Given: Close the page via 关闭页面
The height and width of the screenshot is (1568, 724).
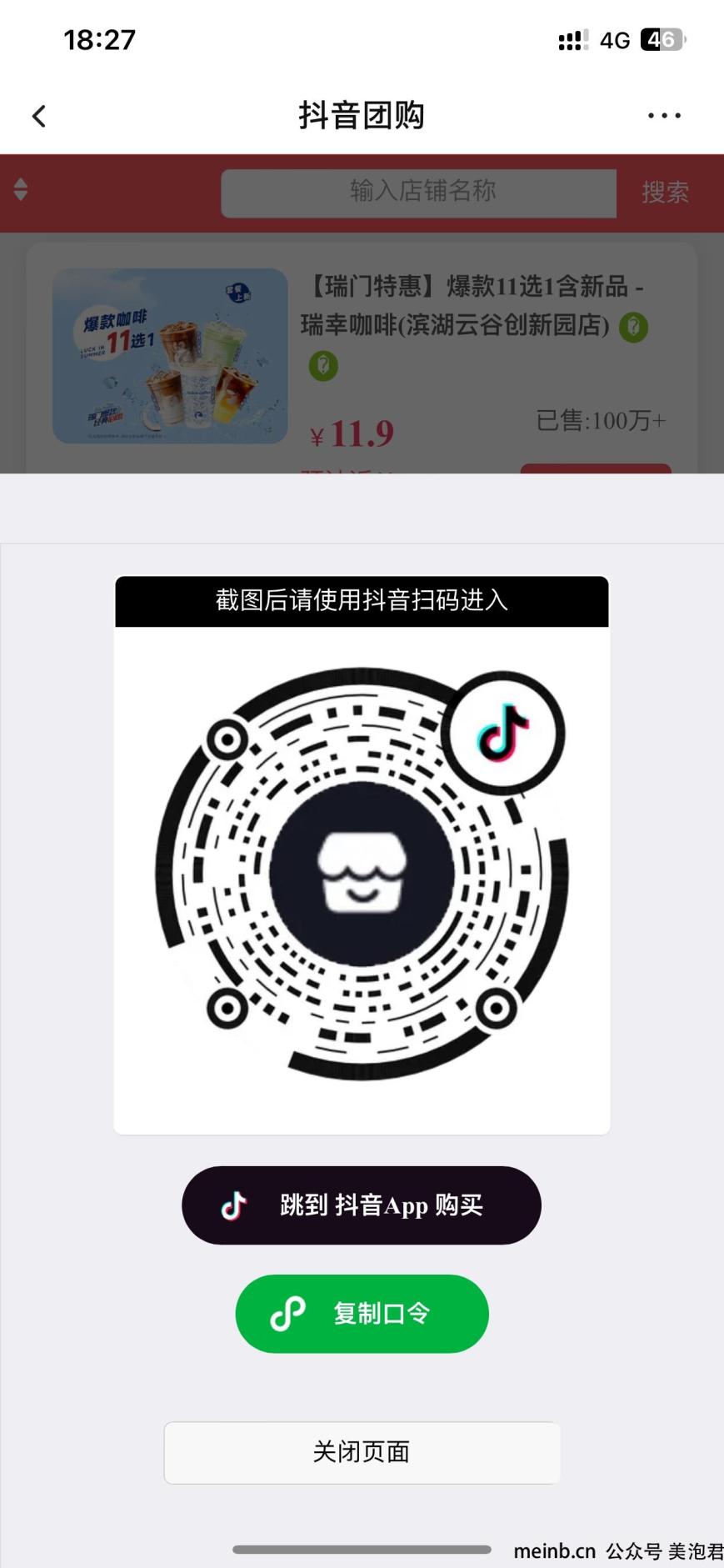Looking at the screenshot, I should [x=362, y=1452].
